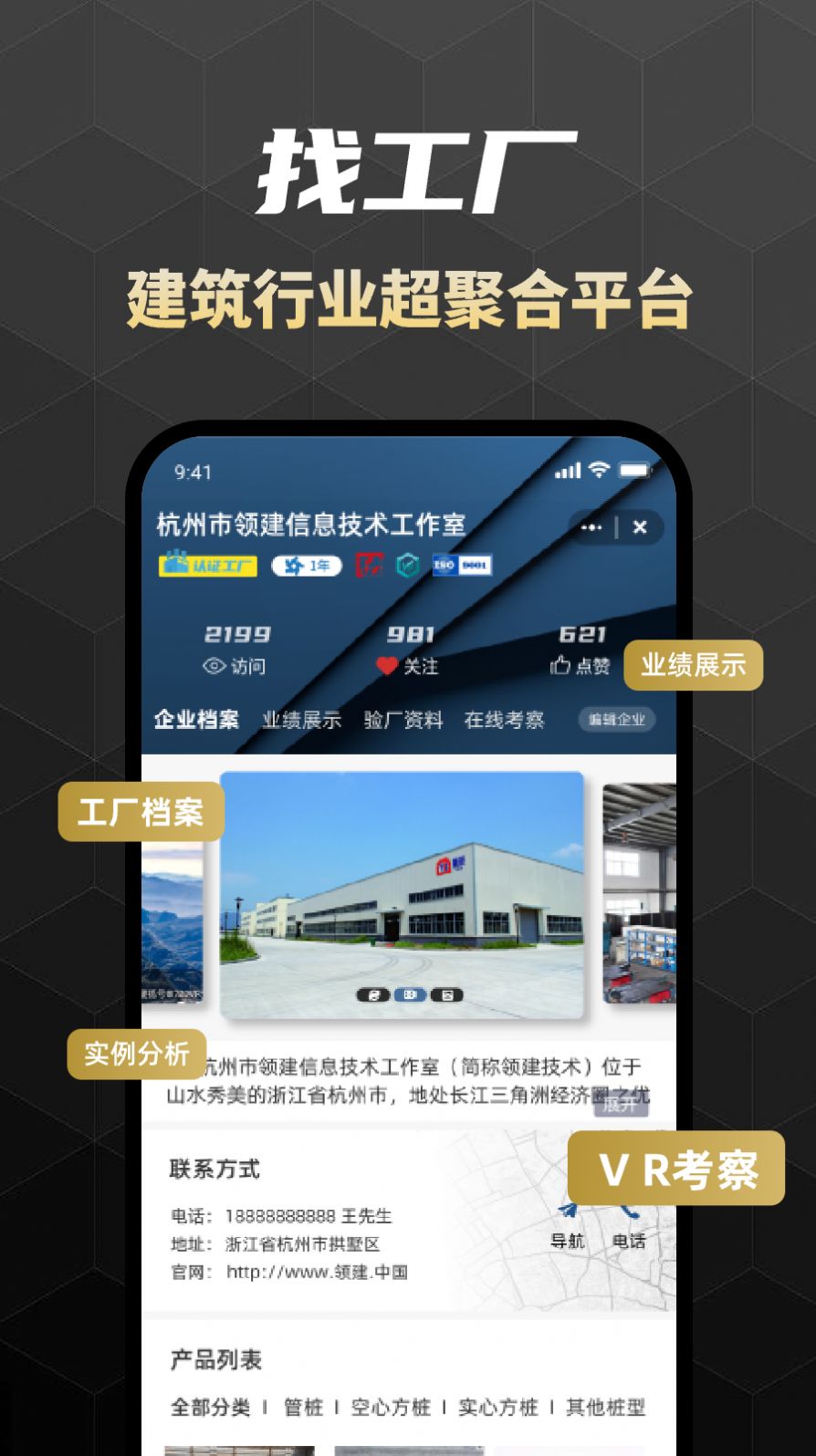Tap the ISO 9001 certification icon

(x=462, y=565)
